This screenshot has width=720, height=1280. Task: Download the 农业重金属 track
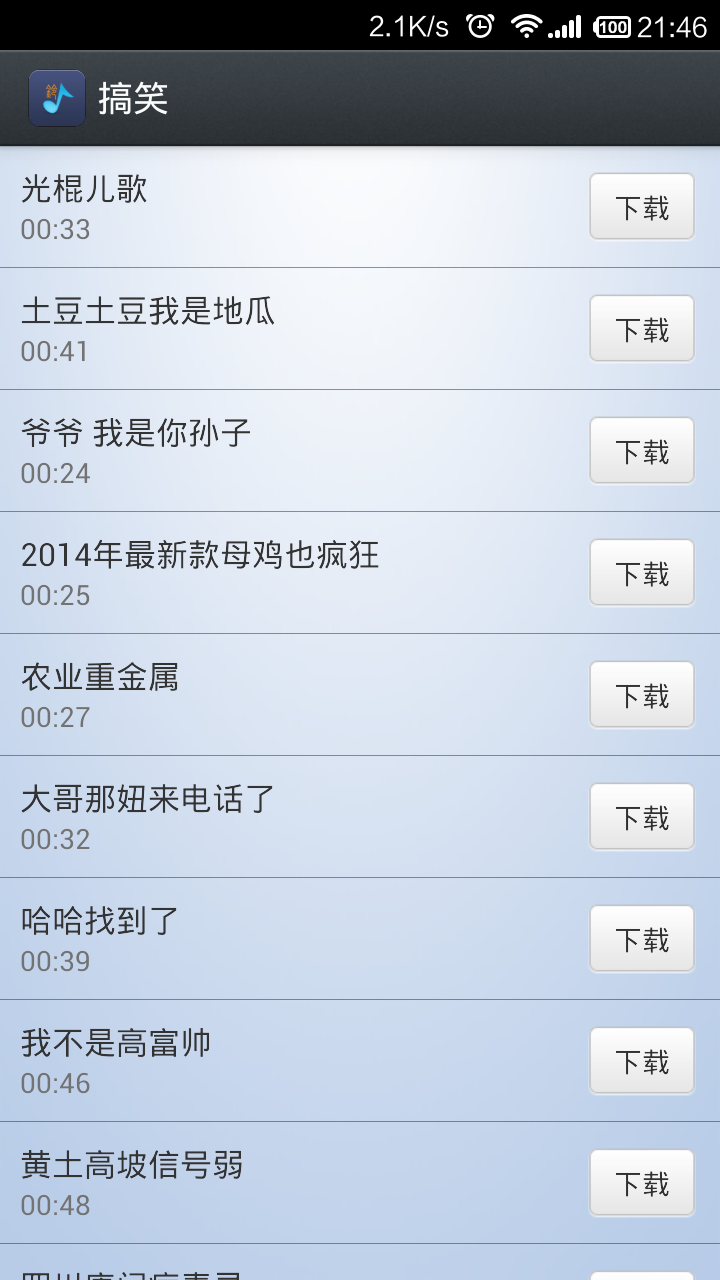click(x=641, y=695)
